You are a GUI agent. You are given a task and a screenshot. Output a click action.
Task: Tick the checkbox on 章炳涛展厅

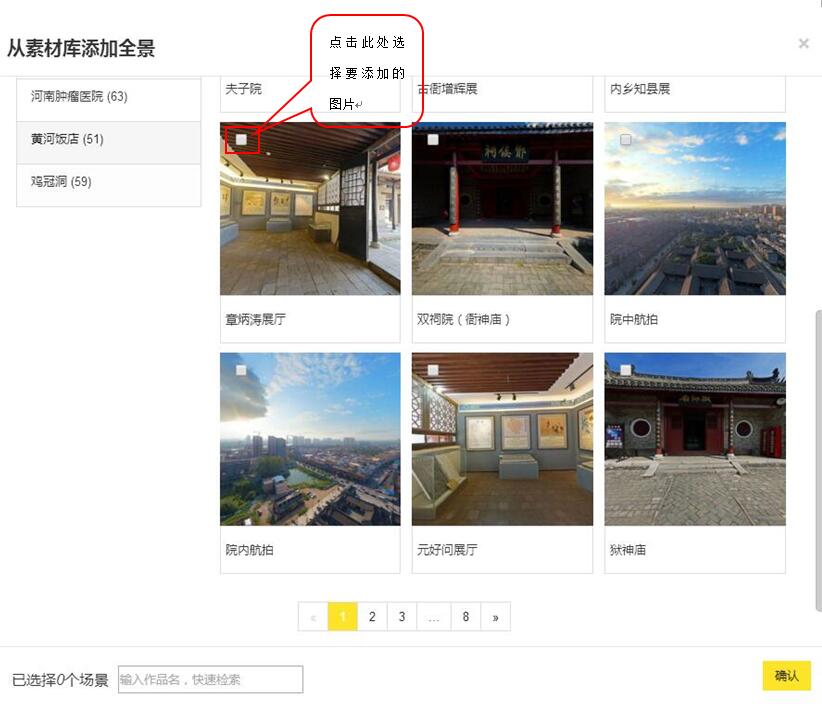coord(241,140)
